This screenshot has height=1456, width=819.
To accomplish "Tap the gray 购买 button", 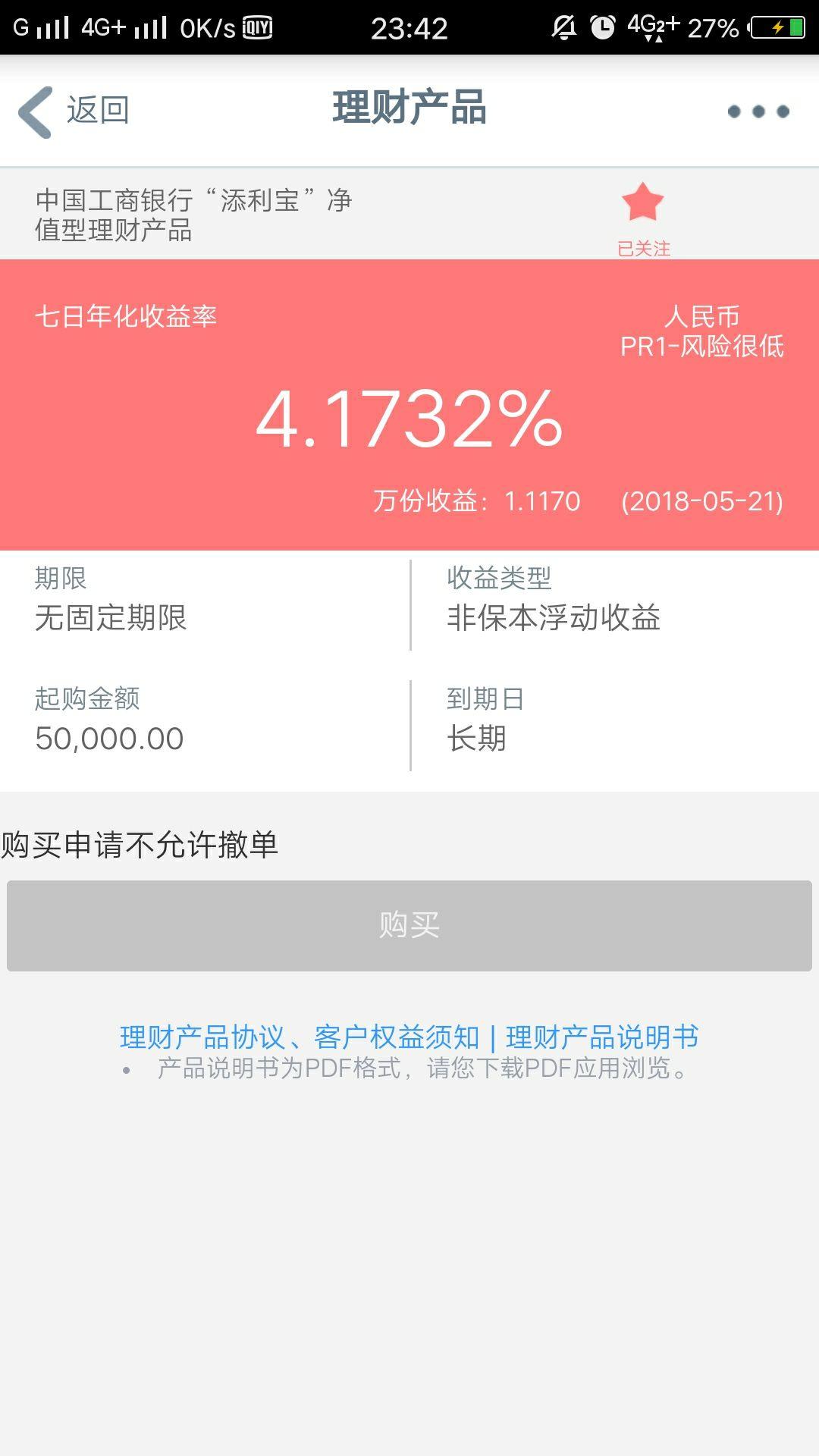I will tap(409, 925).
